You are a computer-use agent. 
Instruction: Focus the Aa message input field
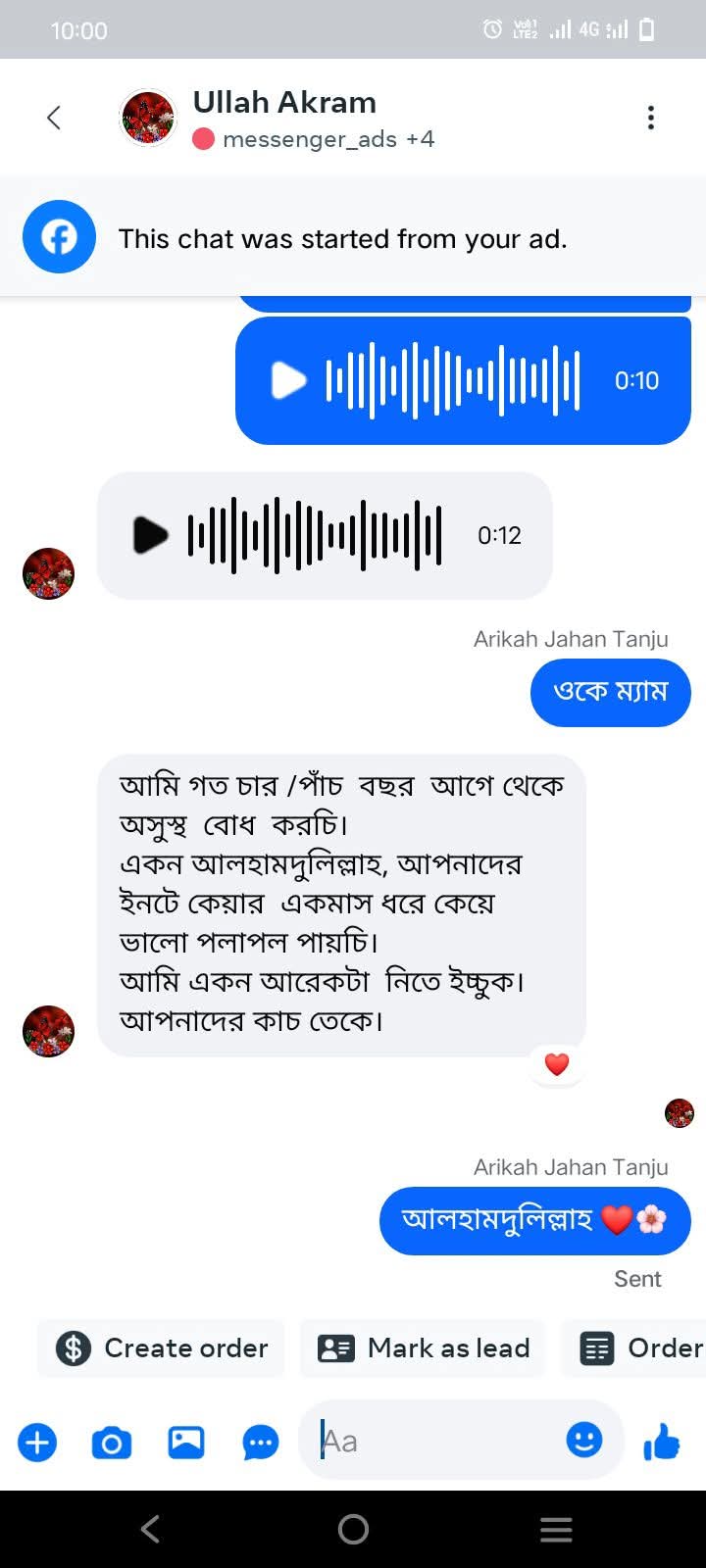pos(431,1441)
